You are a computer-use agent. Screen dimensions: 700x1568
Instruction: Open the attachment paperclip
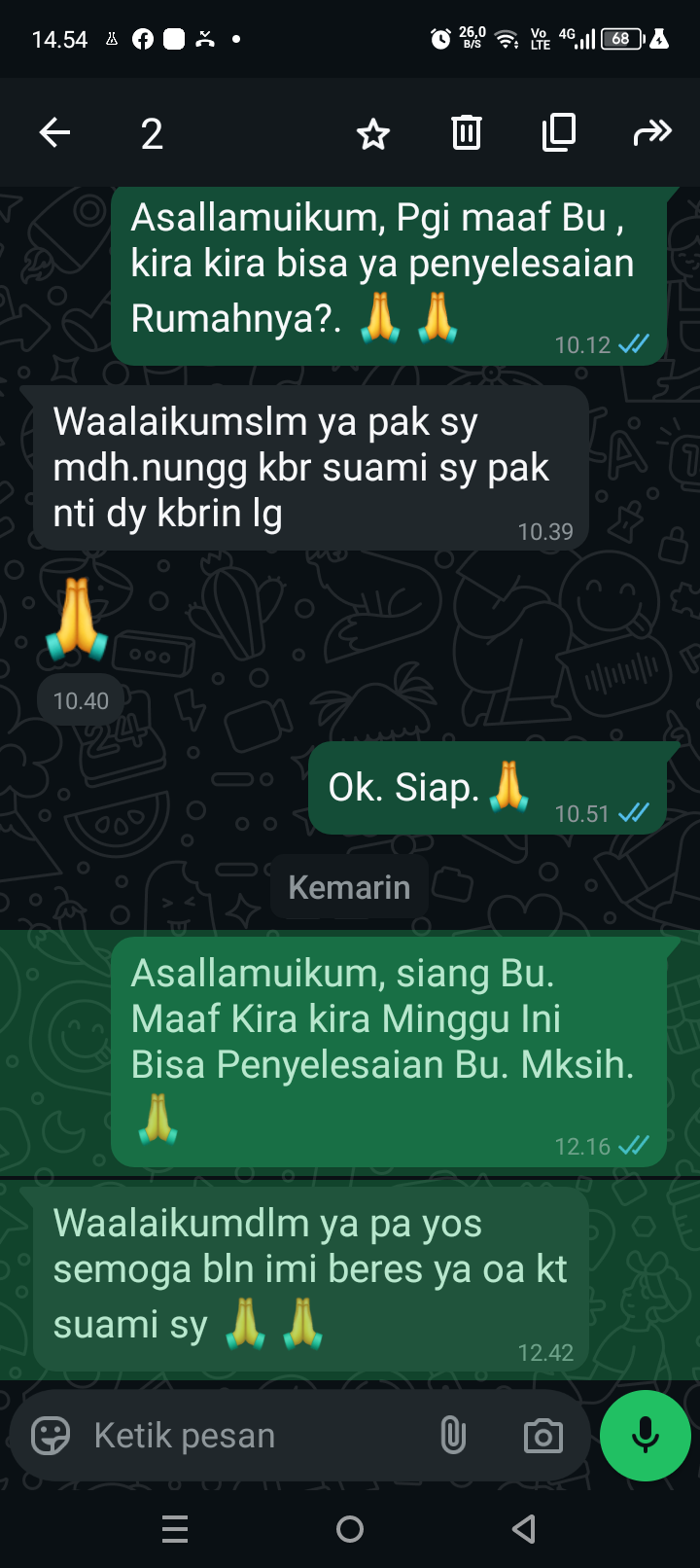pos(453,1436)
